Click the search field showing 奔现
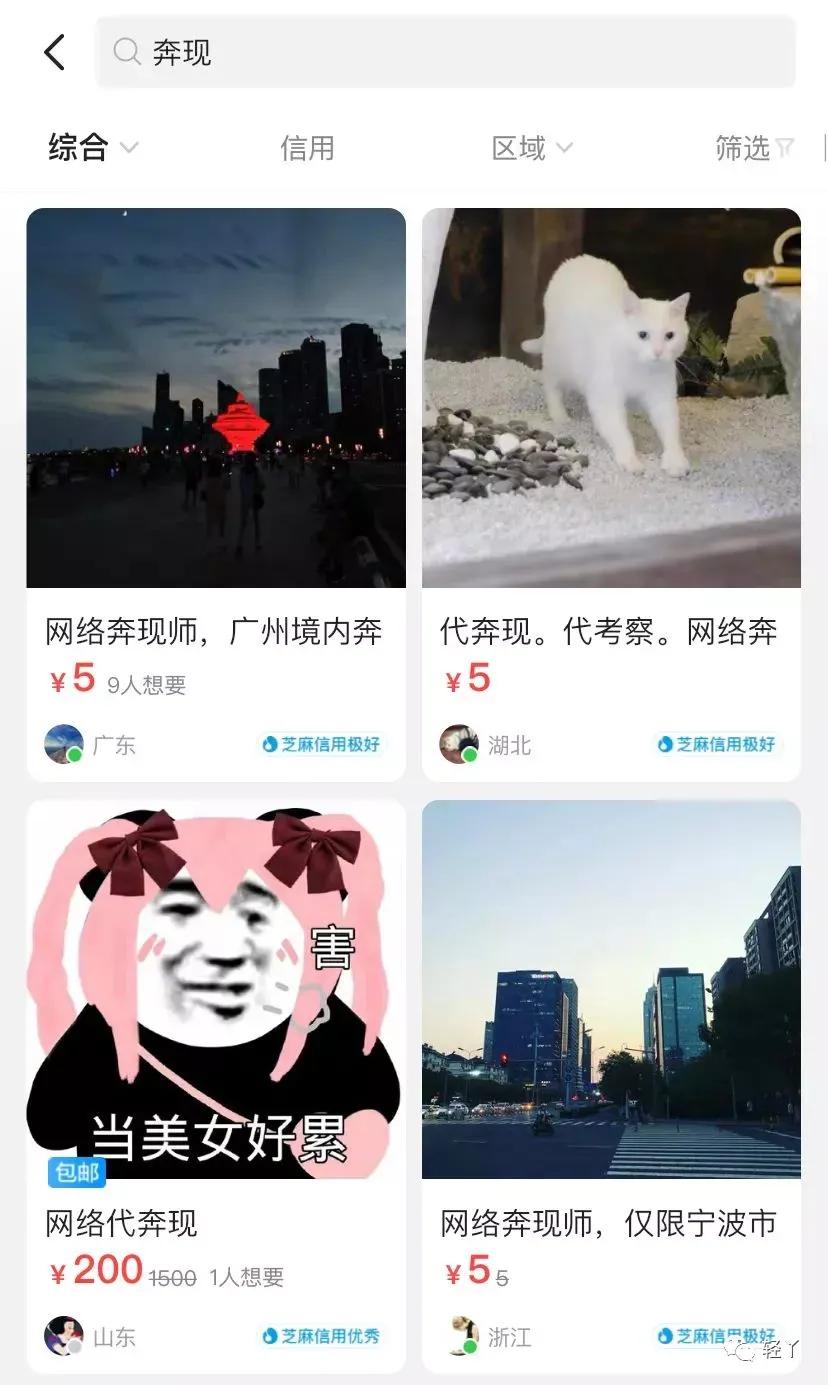Image resolution: width=828 pixels, height=1385 pixels. [x=400, y=51]
